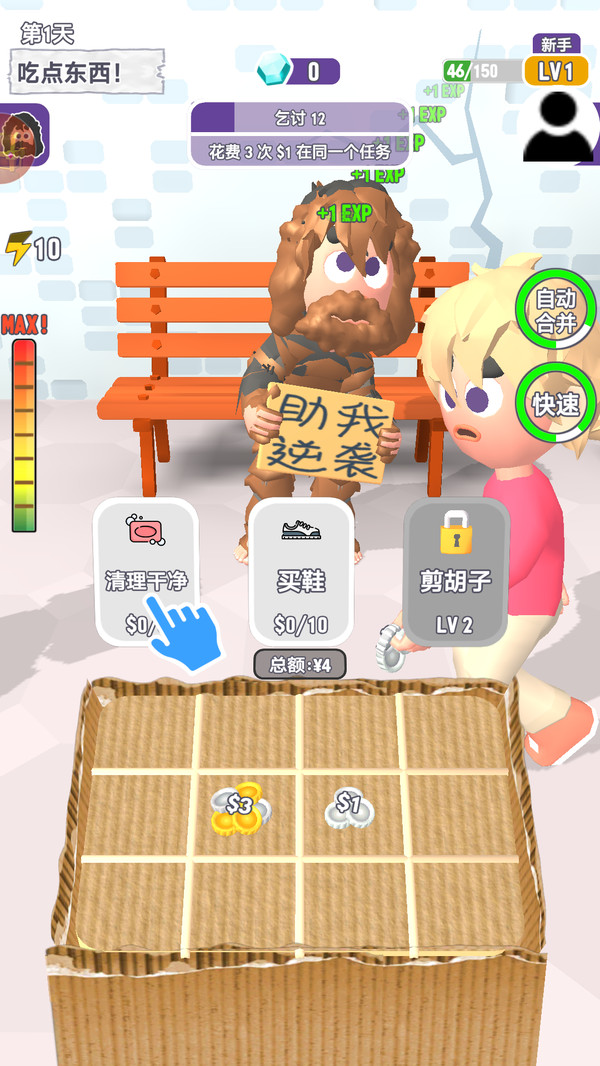The image size is (600, 1066).
Task: Open the 乞讨 12 quest banner
Action: pyautogui.click(x=300, y=133)
